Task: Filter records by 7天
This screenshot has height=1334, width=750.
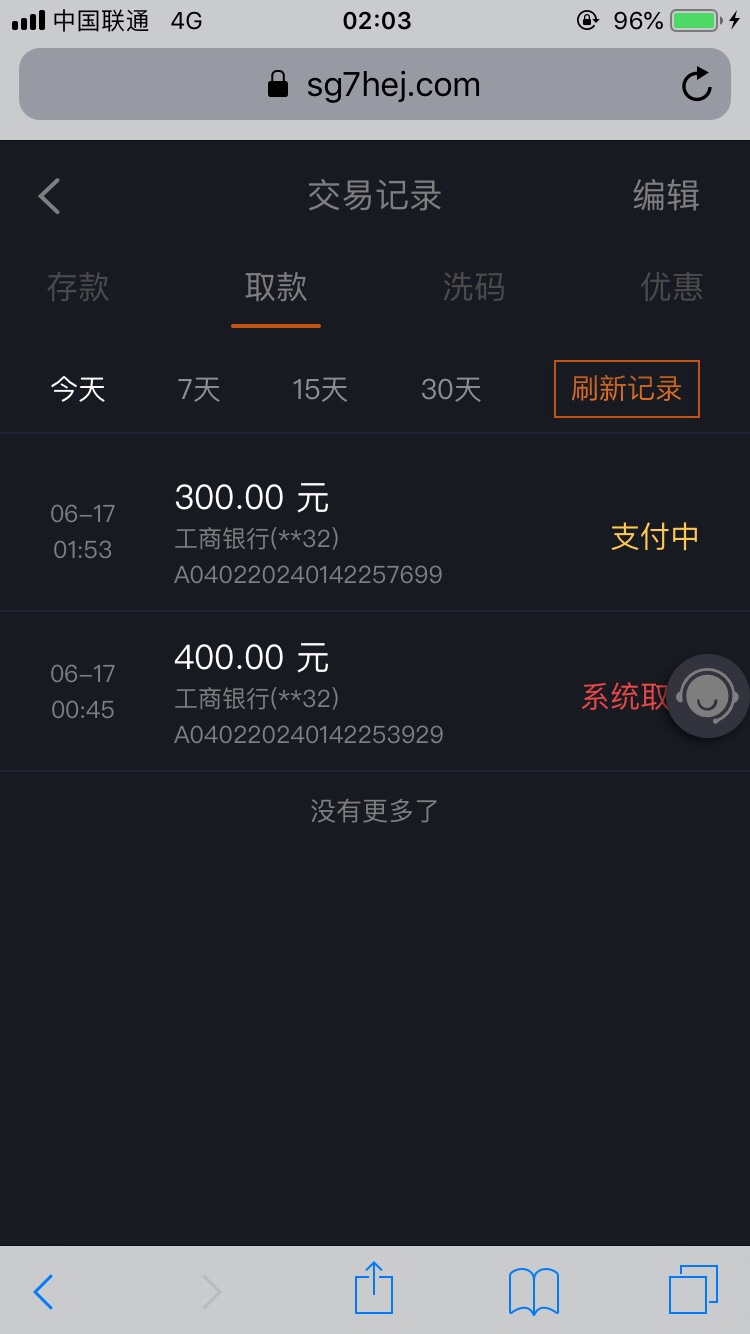Action: (x=197, y=389)
